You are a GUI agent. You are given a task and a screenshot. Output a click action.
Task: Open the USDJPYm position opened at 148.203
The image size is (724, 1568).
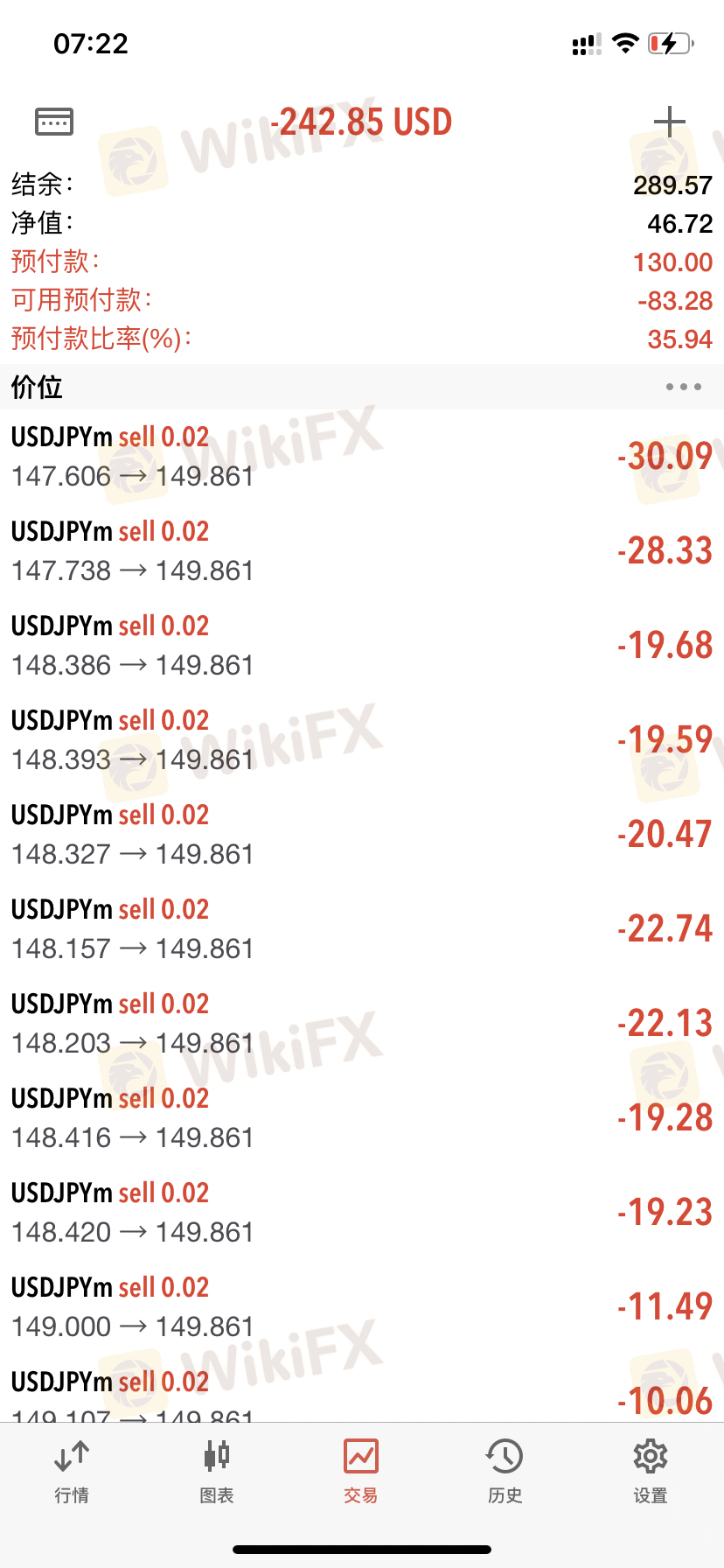(362, 1024)
